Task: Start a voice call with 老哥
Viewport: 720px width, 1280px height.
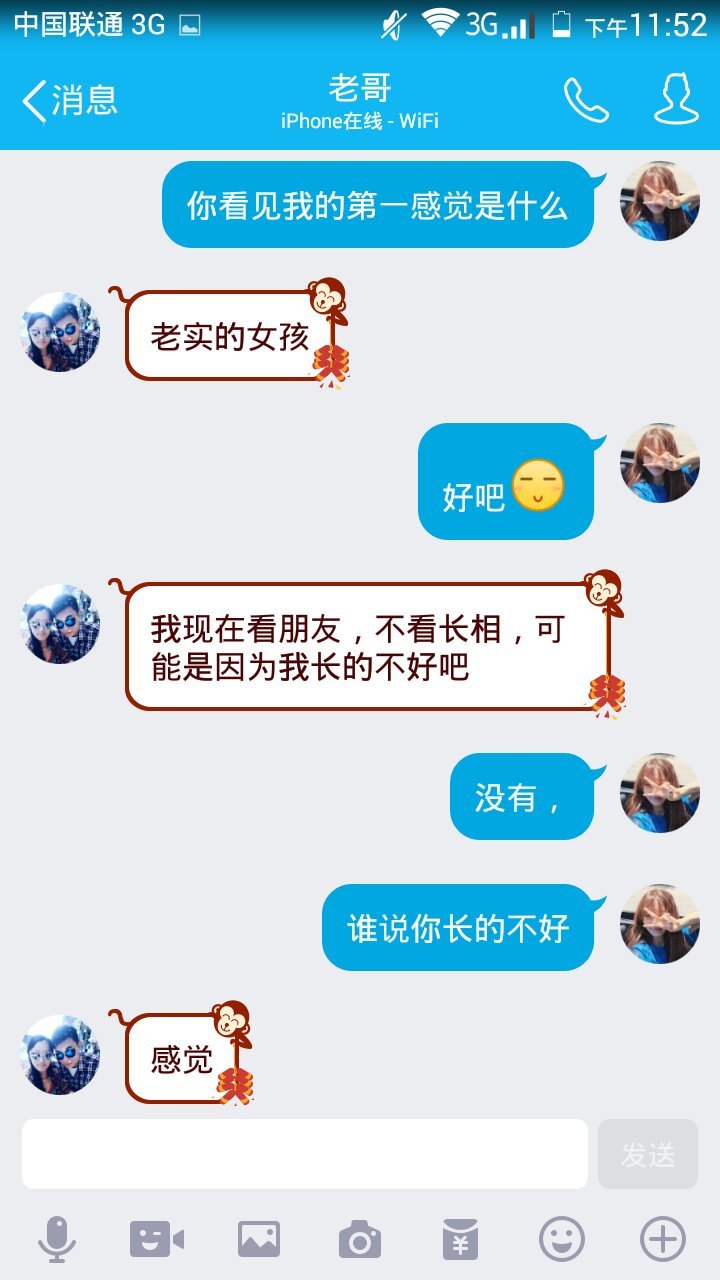Action: tap(585, 101)
